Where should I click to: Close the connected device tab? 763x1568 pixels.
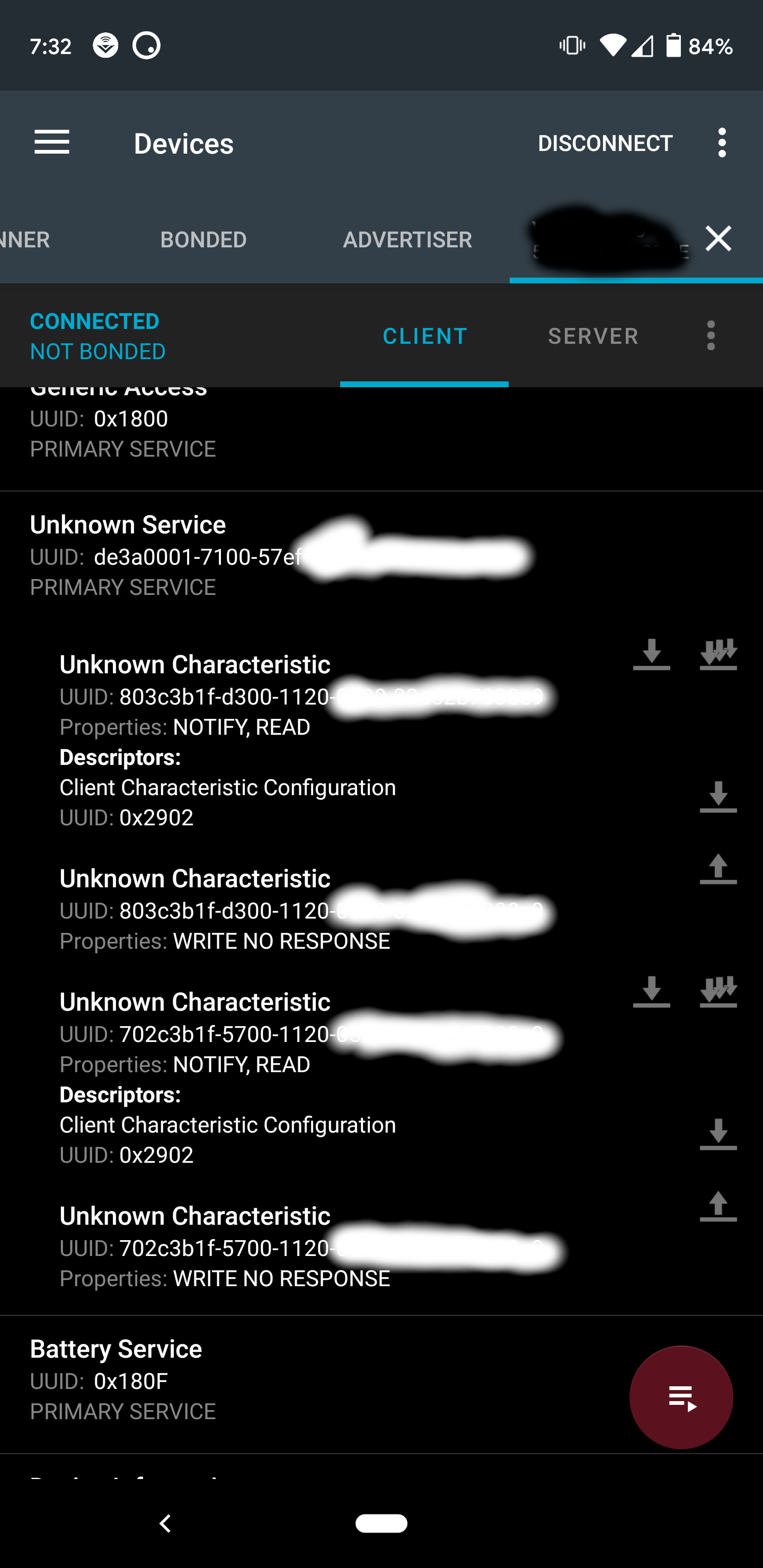coord(718,238)
